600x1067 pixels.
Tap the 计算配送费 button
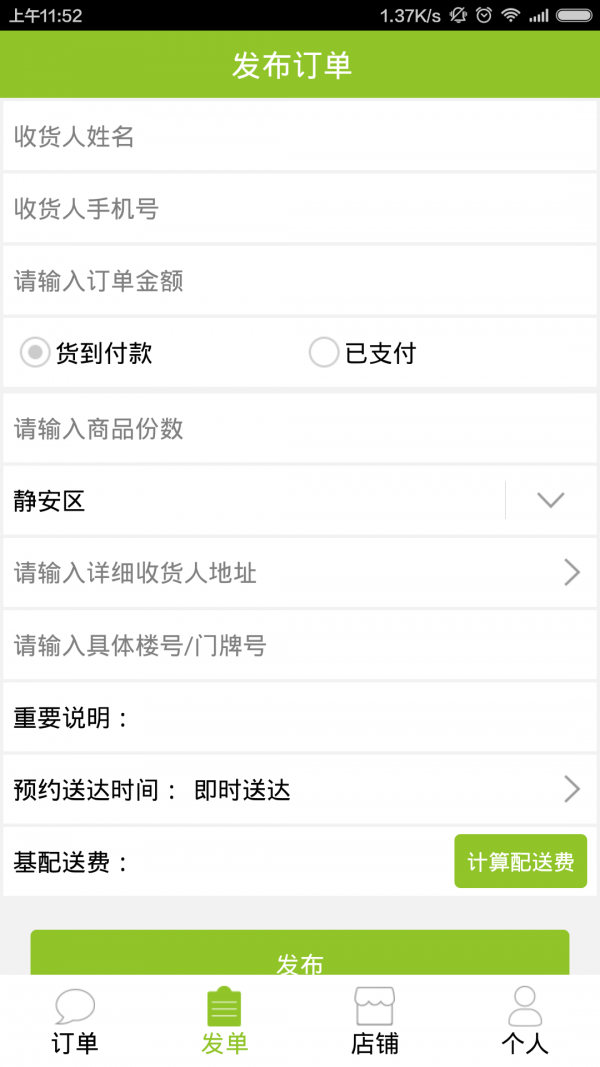520,862
